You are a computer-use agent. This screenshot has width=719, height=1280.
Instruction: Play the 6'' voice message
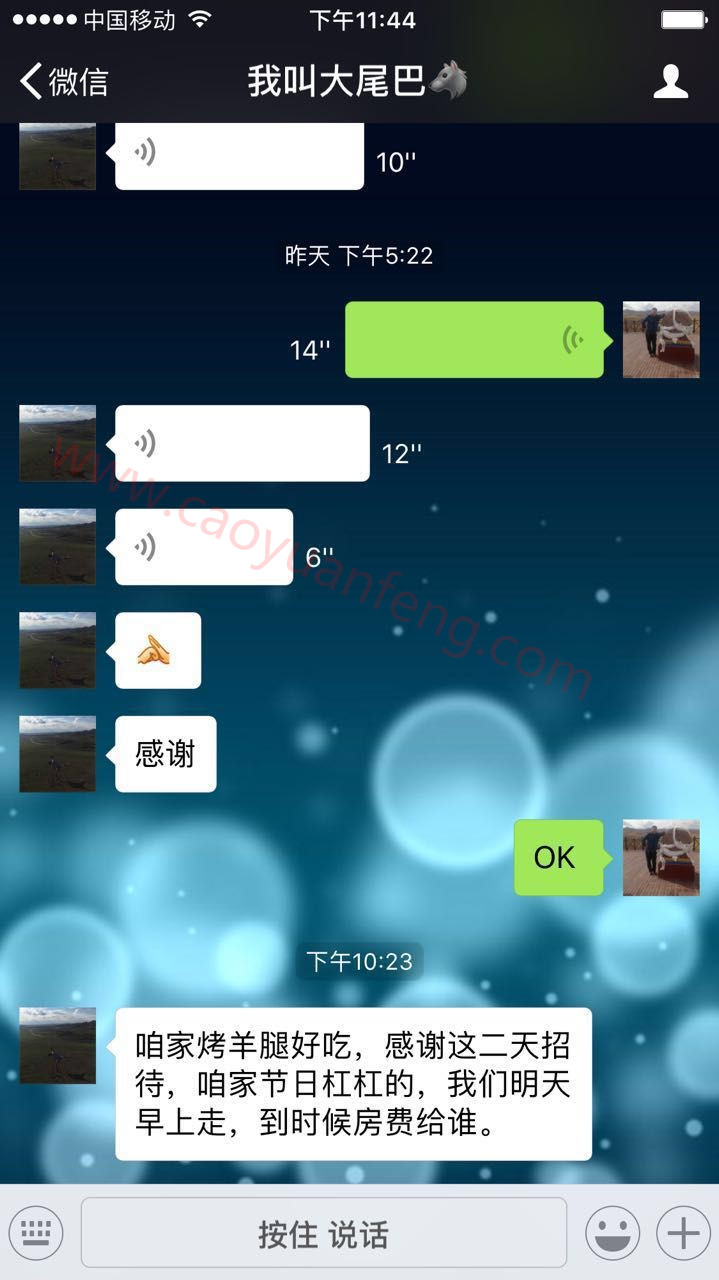point(204,547)
